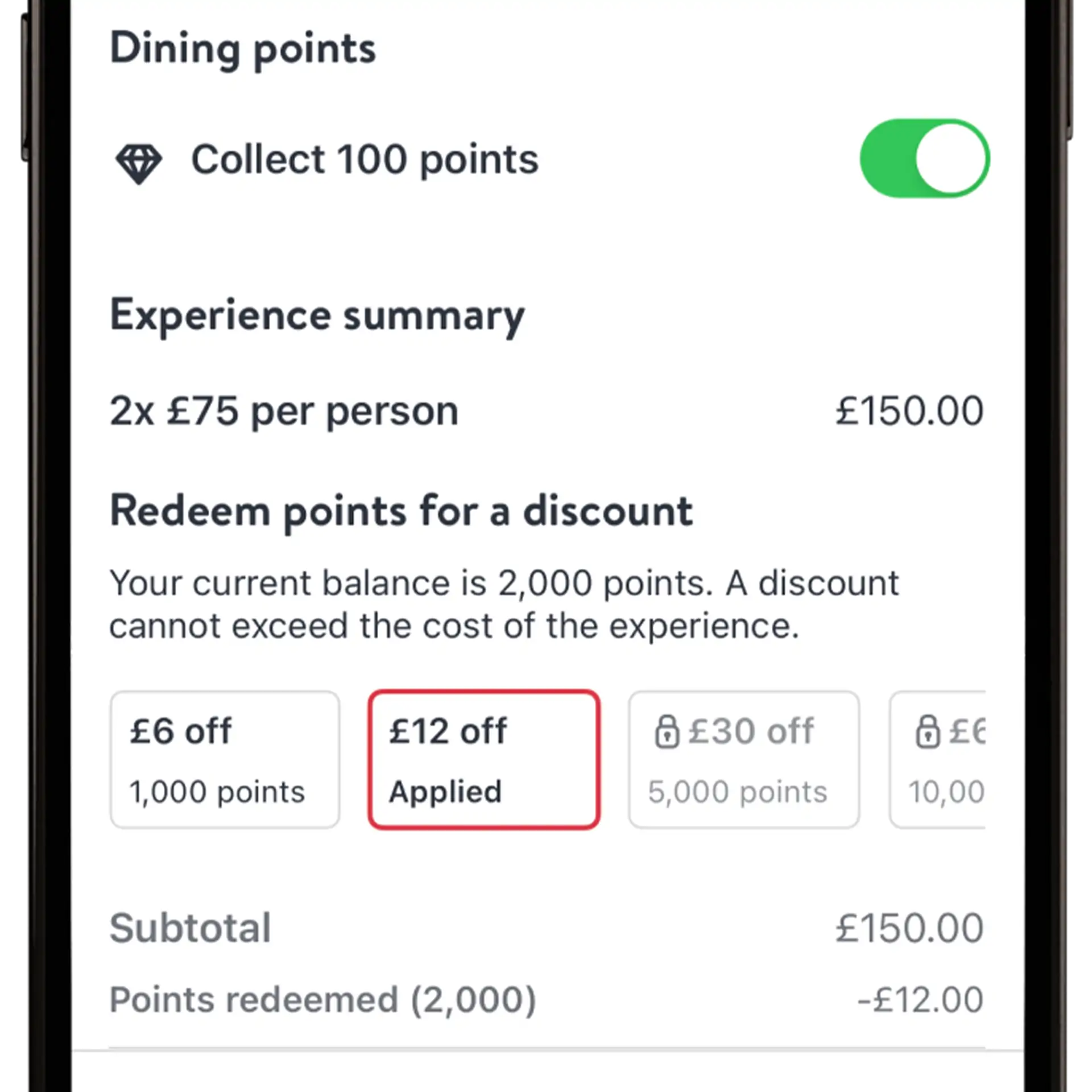Tap the locked £30 off option
This screenshot has height=1092, width=1092.
click(x=743, y=759)
